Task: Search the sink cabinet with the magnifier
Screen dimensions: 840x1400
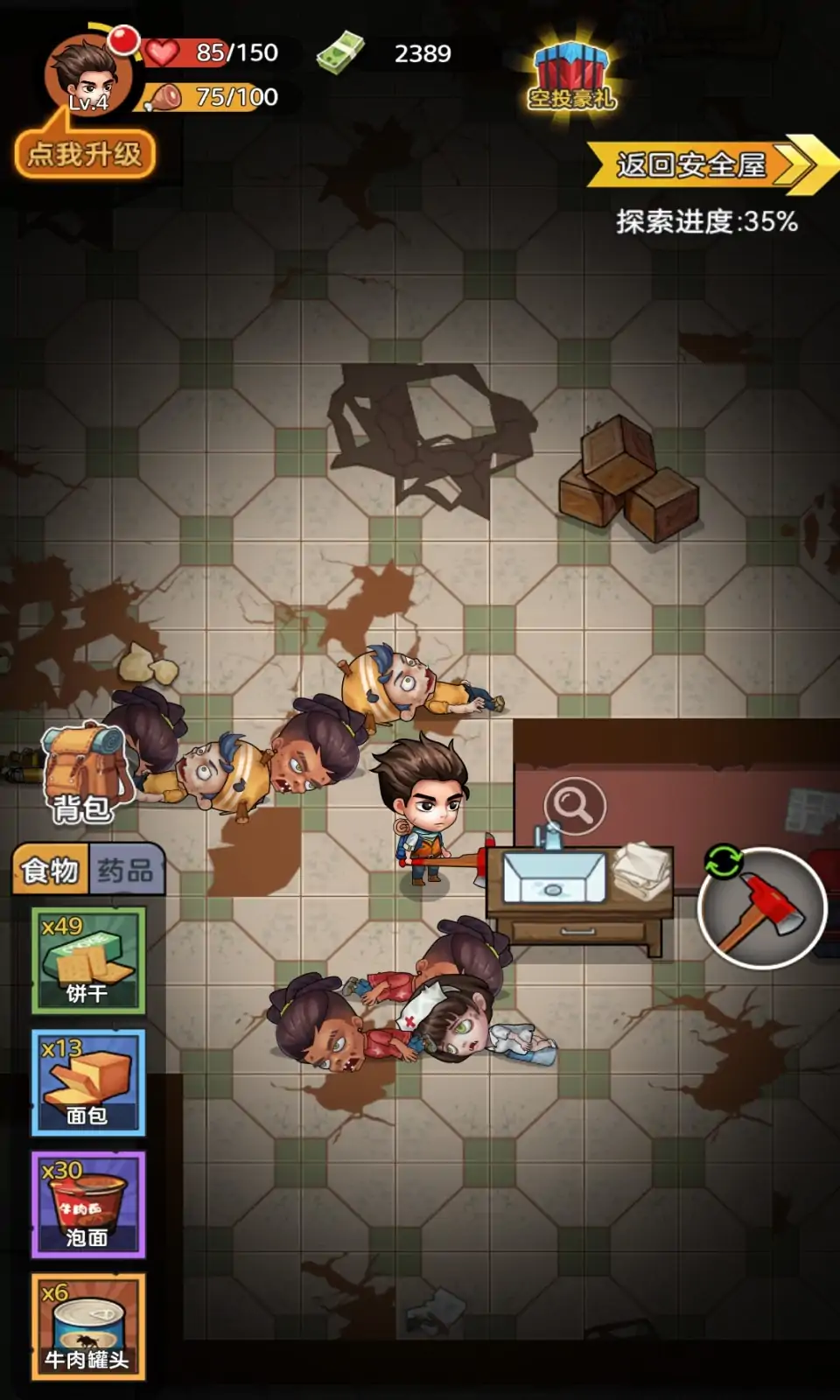Action: click(x=575, y=805)
